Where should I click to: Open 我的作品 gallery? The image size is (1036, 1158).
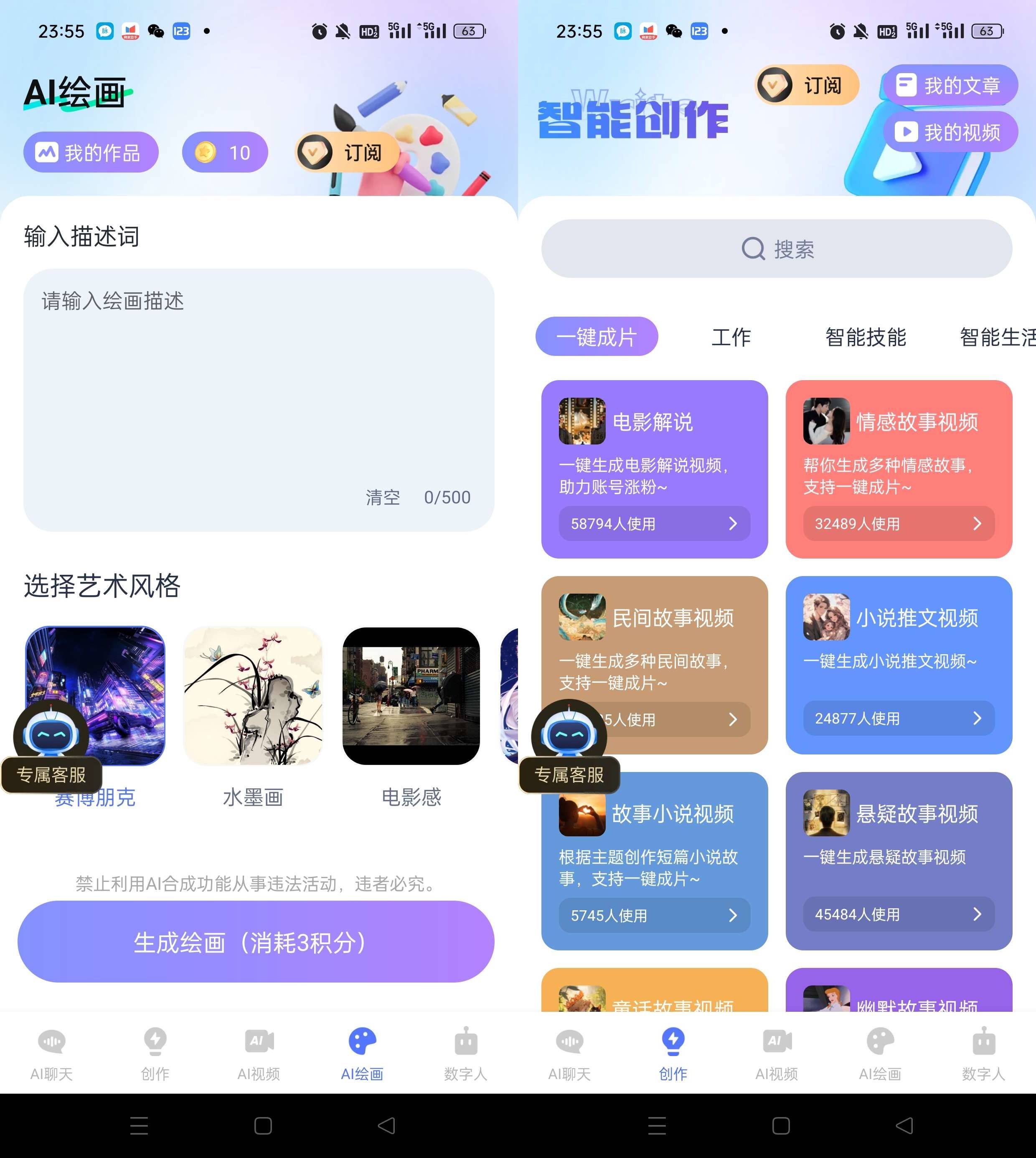pos(91,152)
